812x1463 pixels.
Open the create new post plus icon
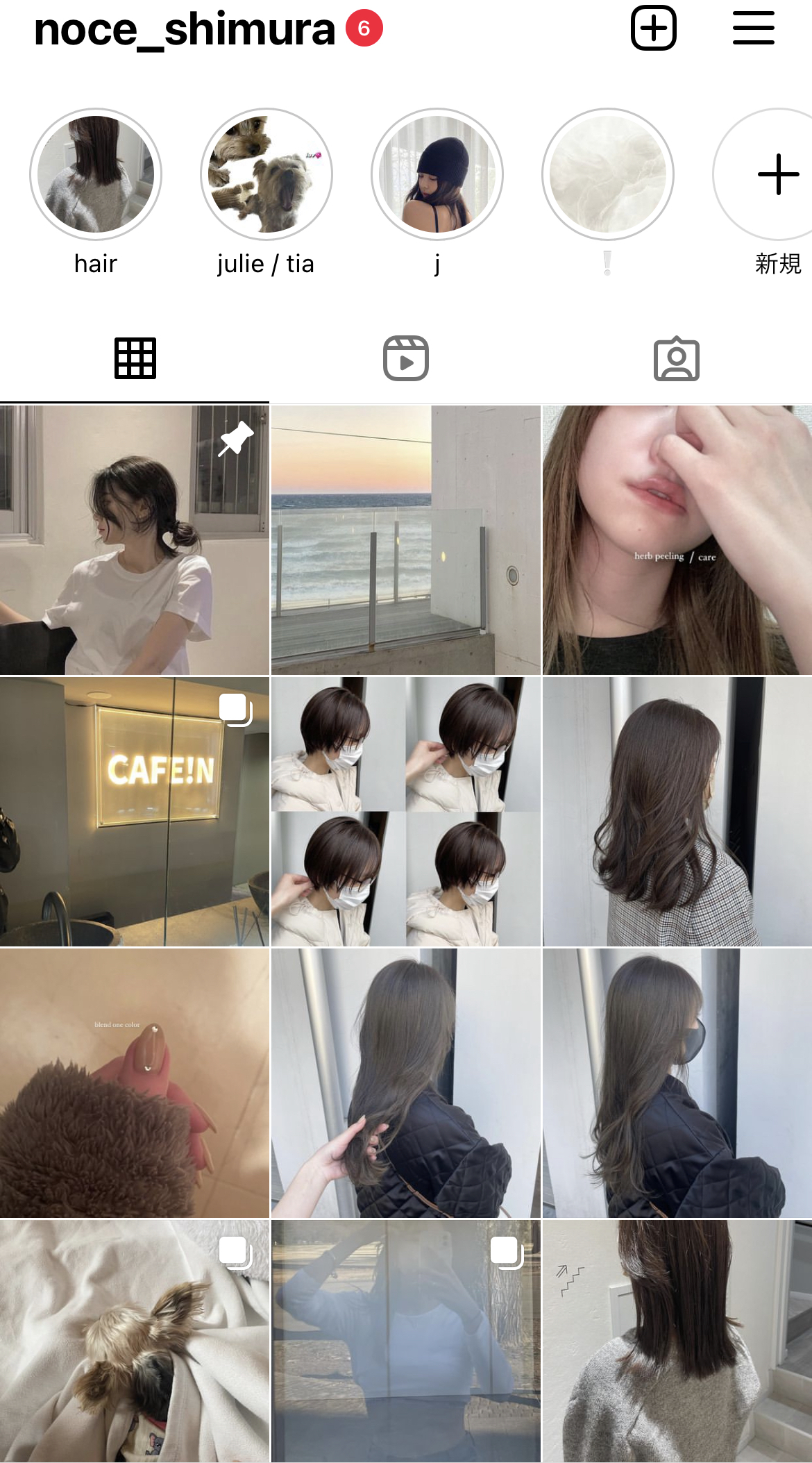point(653,28)
